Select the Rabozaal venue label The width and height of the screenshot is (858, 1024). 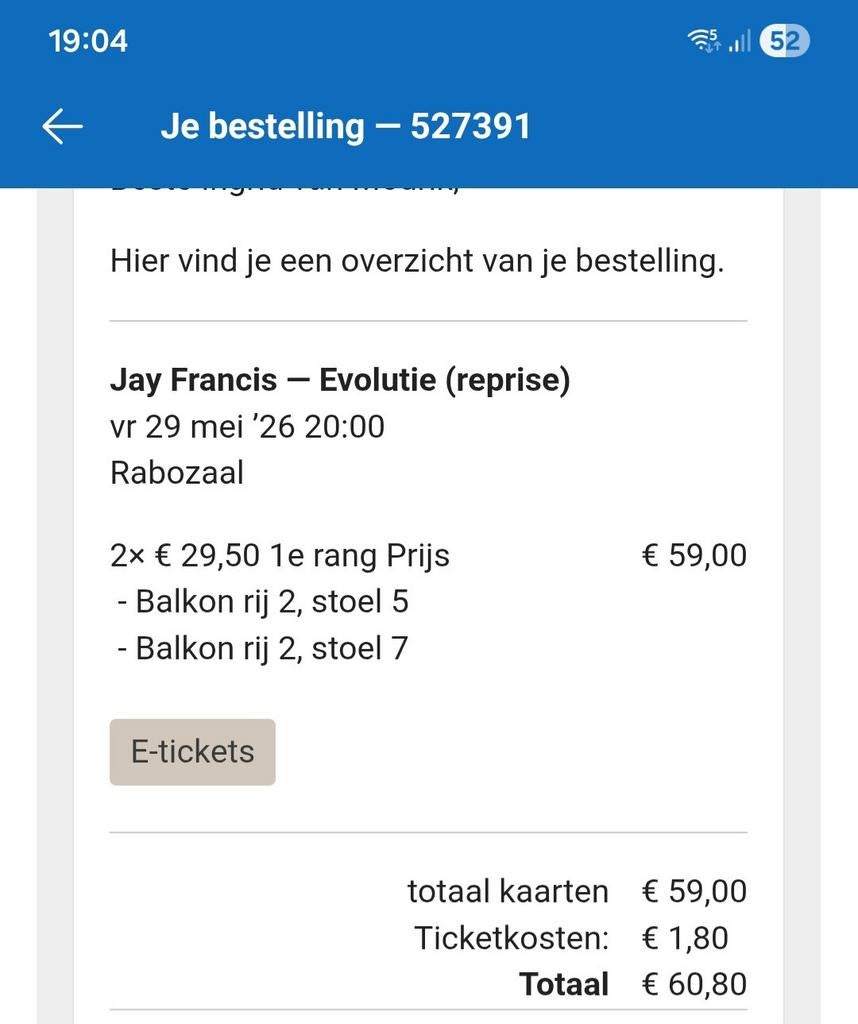[x=177, y=471]
